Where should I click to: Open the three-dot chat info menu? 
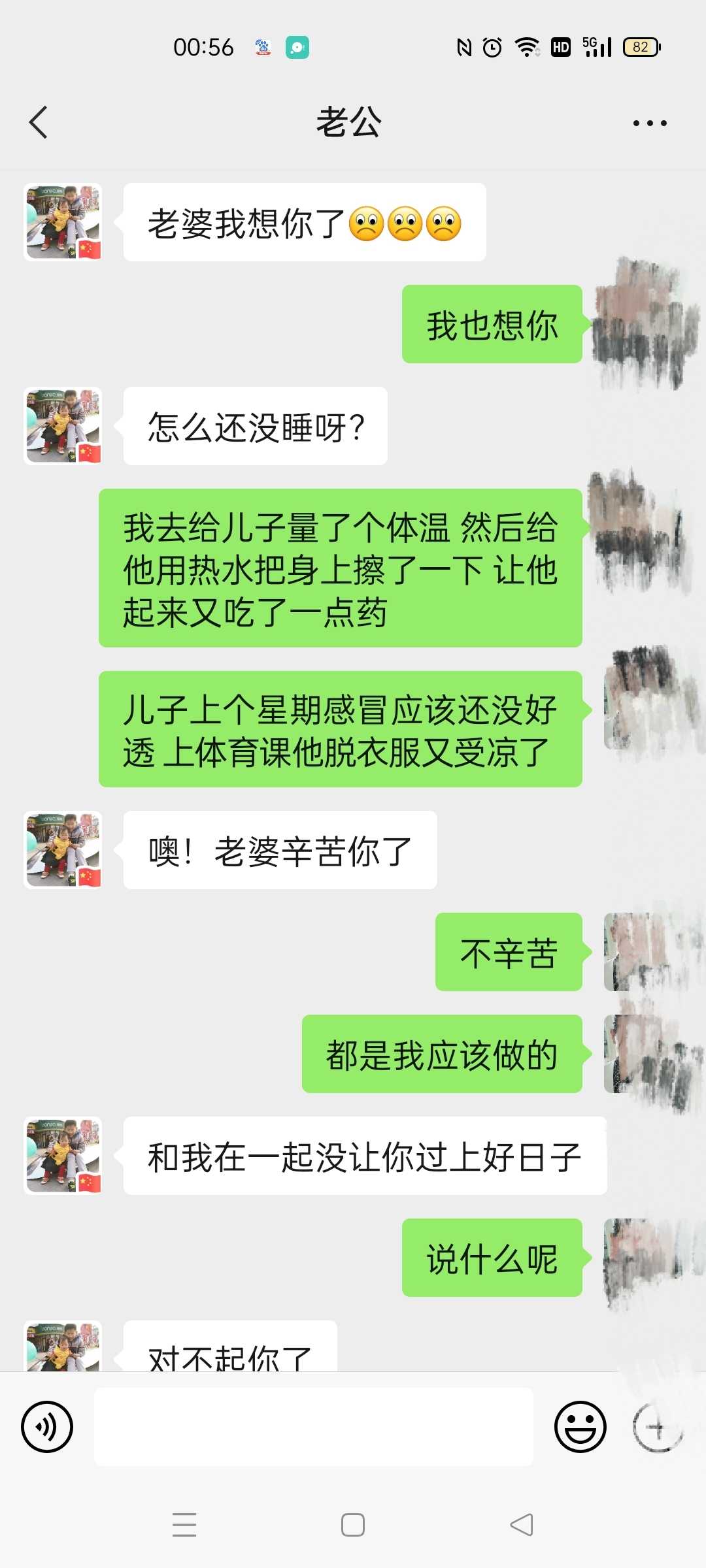click(650, 123)
